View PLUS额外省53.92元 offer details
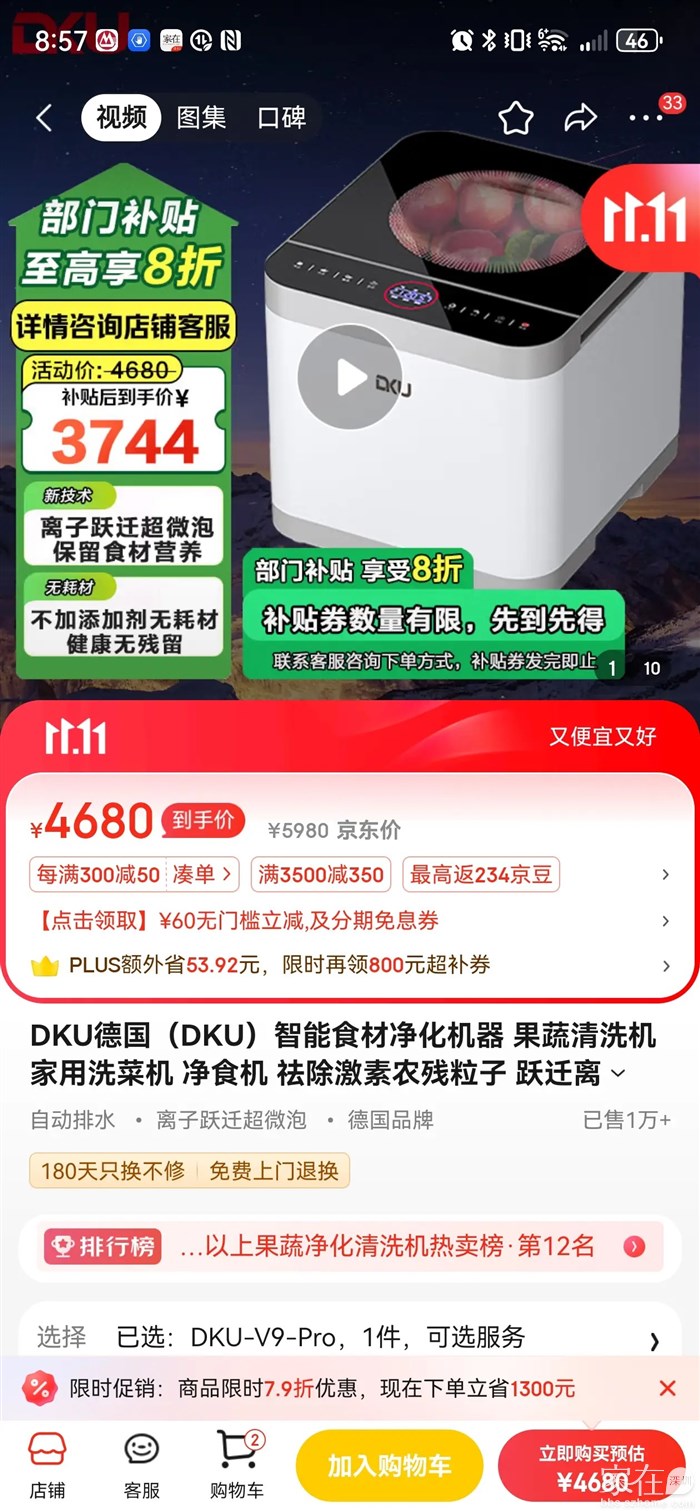The image size is (700, 1511). (350, 965)
